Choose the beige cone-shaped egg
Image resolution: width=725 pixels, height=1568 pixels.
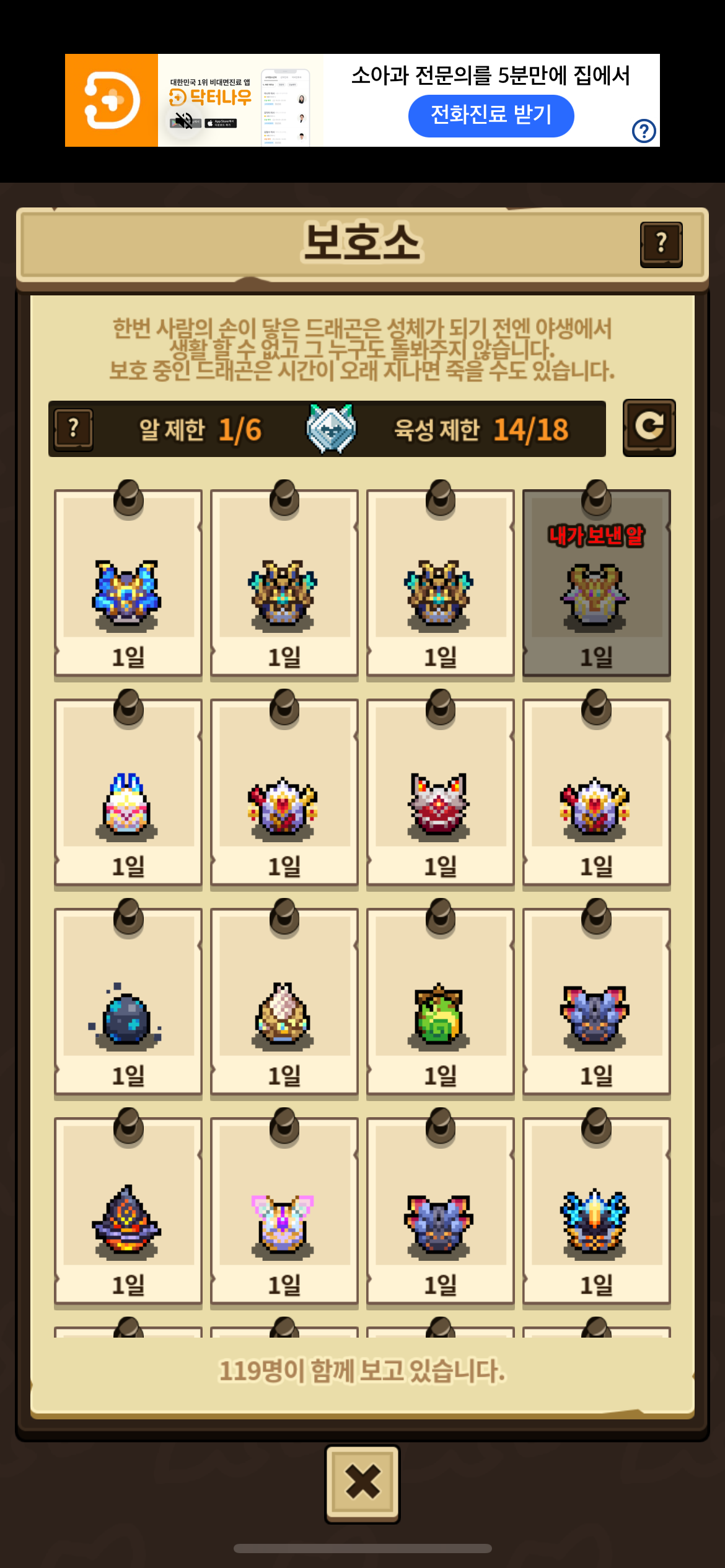coord(284,1002)
